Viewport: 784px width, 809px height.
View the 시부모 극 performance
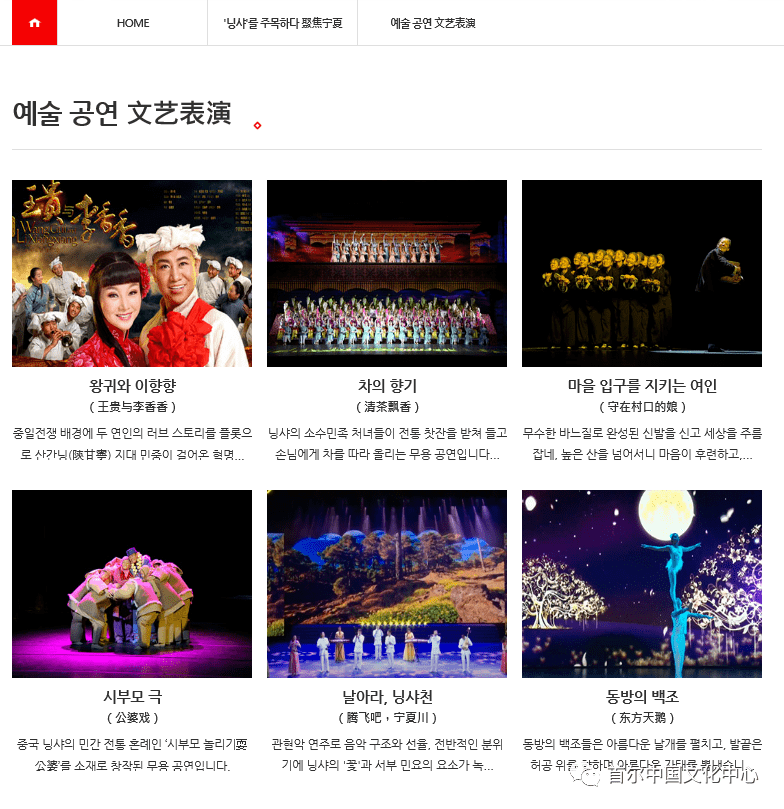(x=132, y=584)
